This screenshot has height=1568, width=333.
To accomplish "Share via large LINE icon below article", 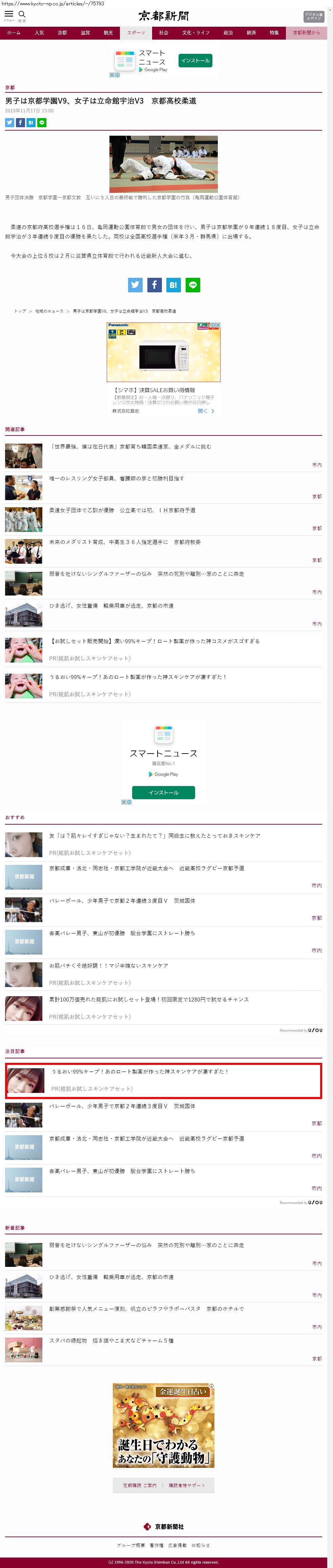I will click(x=193, y=285).
